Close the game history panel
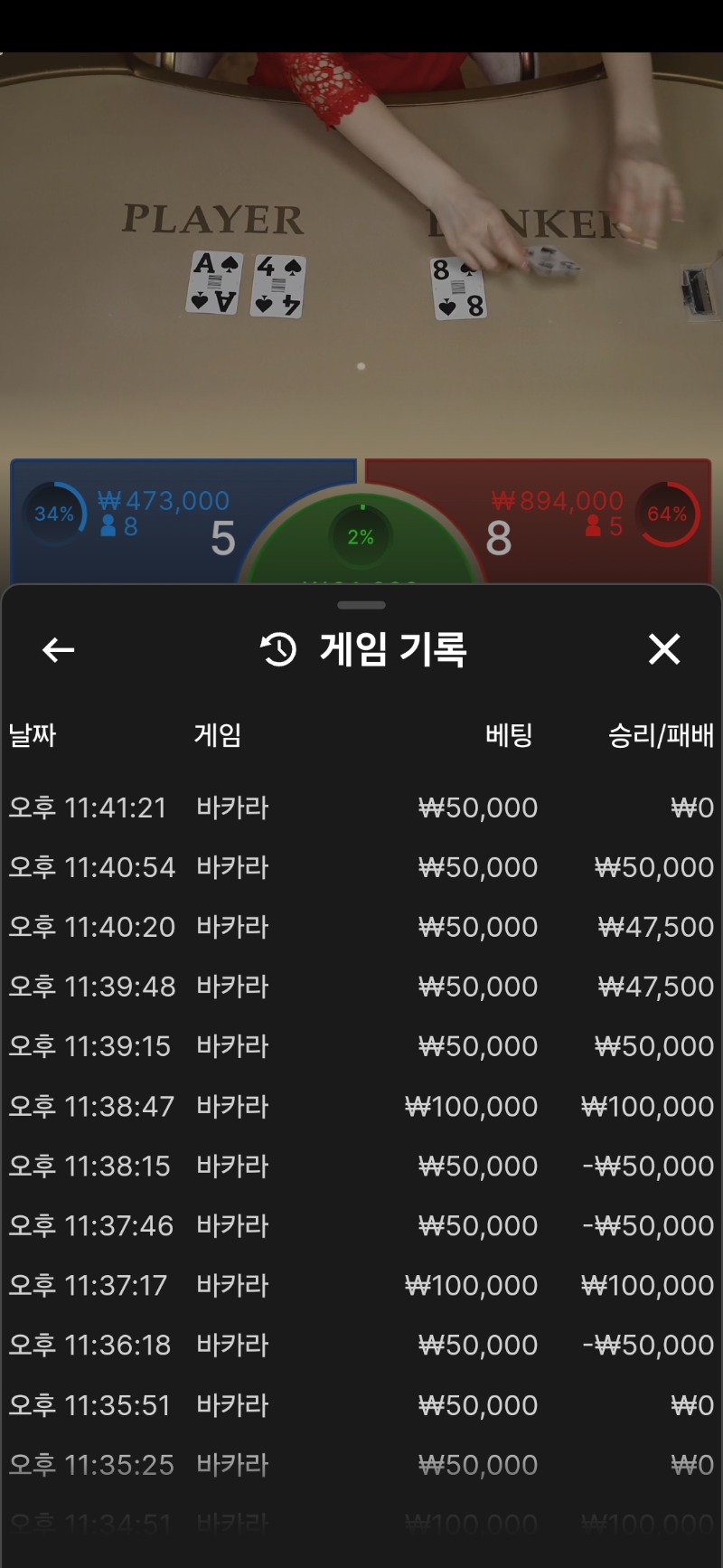 [664, 649]
